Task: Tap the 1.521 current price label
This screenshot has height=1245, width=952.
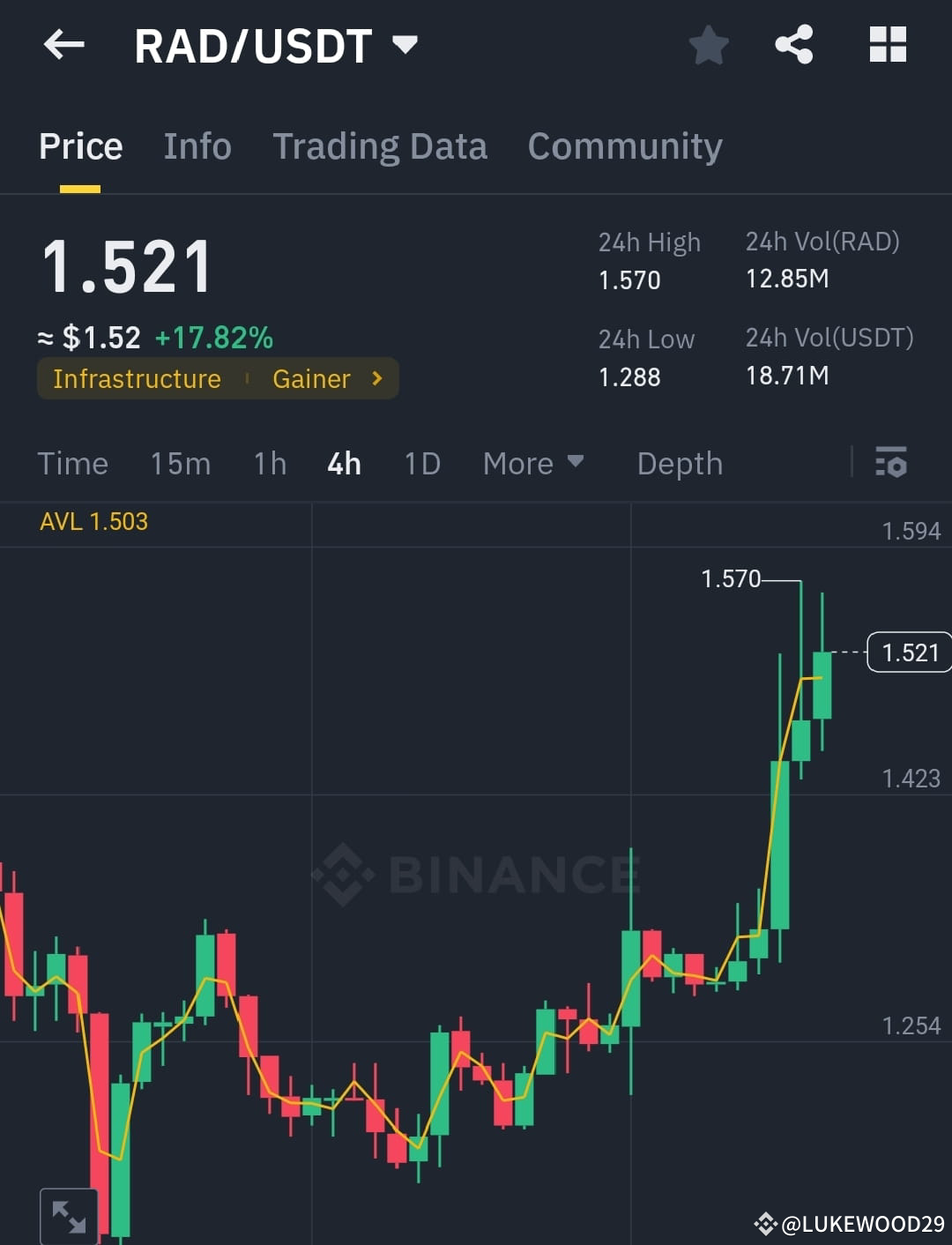Action: 910,652
